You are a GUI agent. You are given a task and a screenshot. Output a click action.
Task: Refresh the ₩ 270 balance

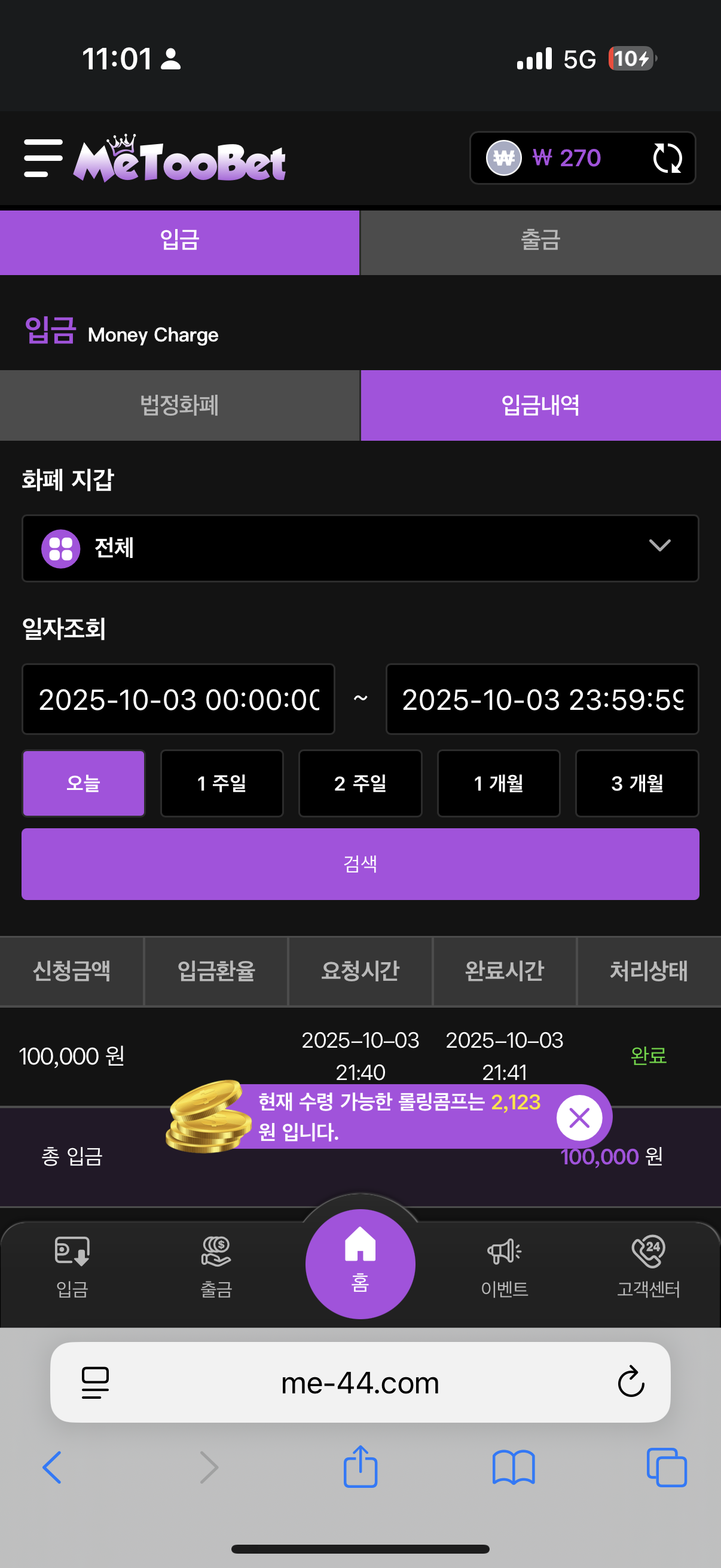tap(667, 158)
